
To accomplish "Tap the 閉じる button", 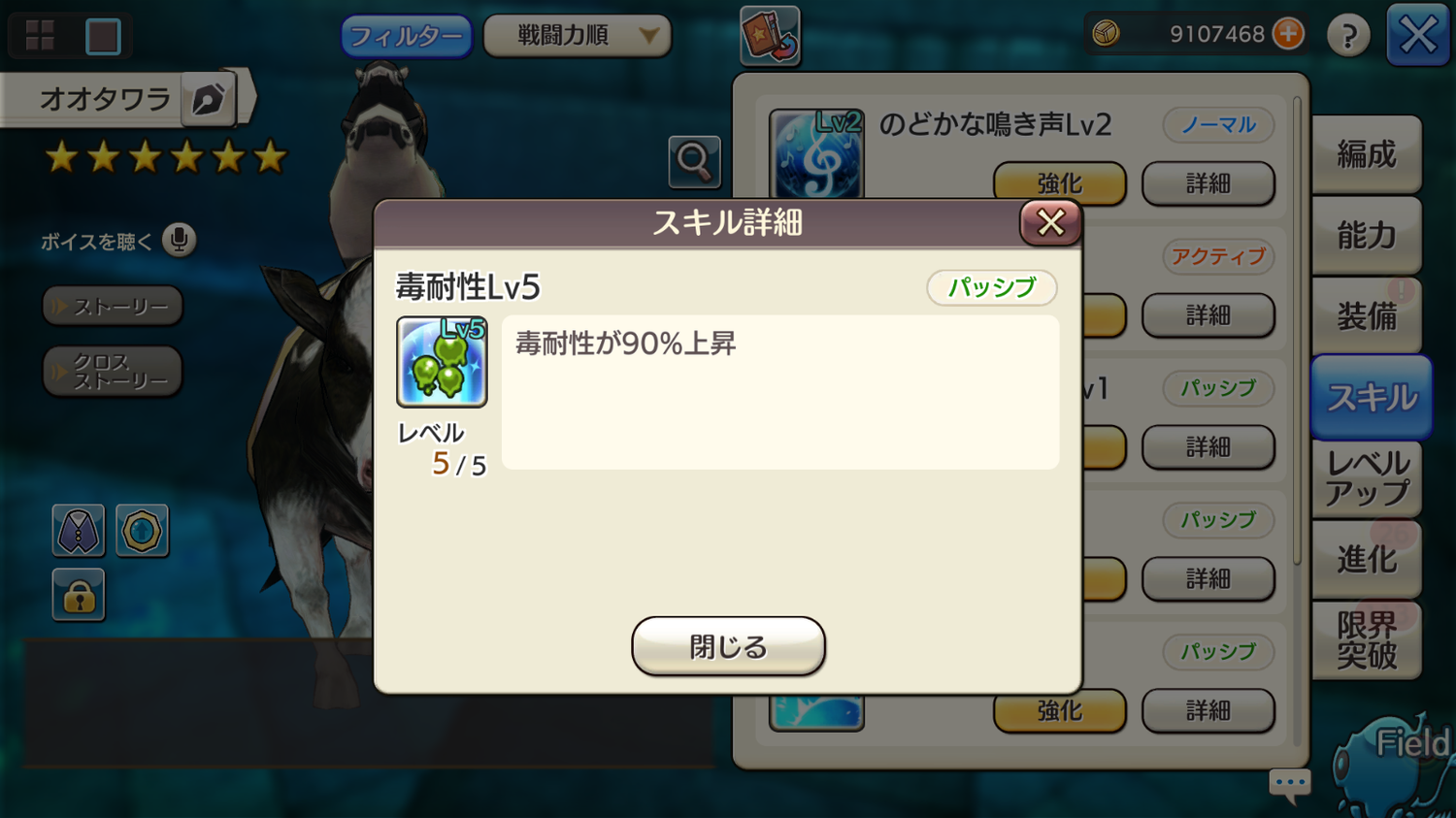I will [728, 646].
